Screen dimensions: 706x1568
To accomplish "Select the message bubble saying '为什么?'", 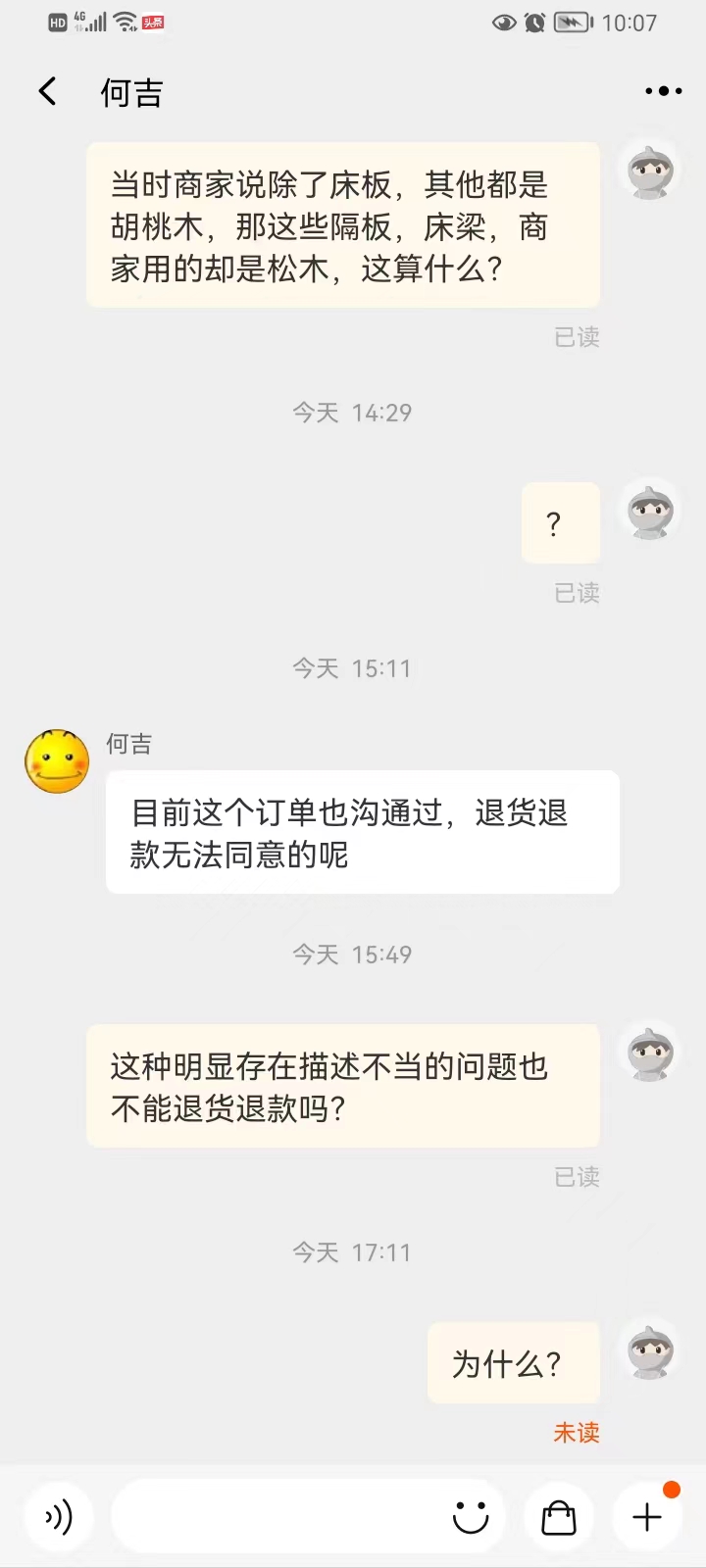I will pos(513,1362).
